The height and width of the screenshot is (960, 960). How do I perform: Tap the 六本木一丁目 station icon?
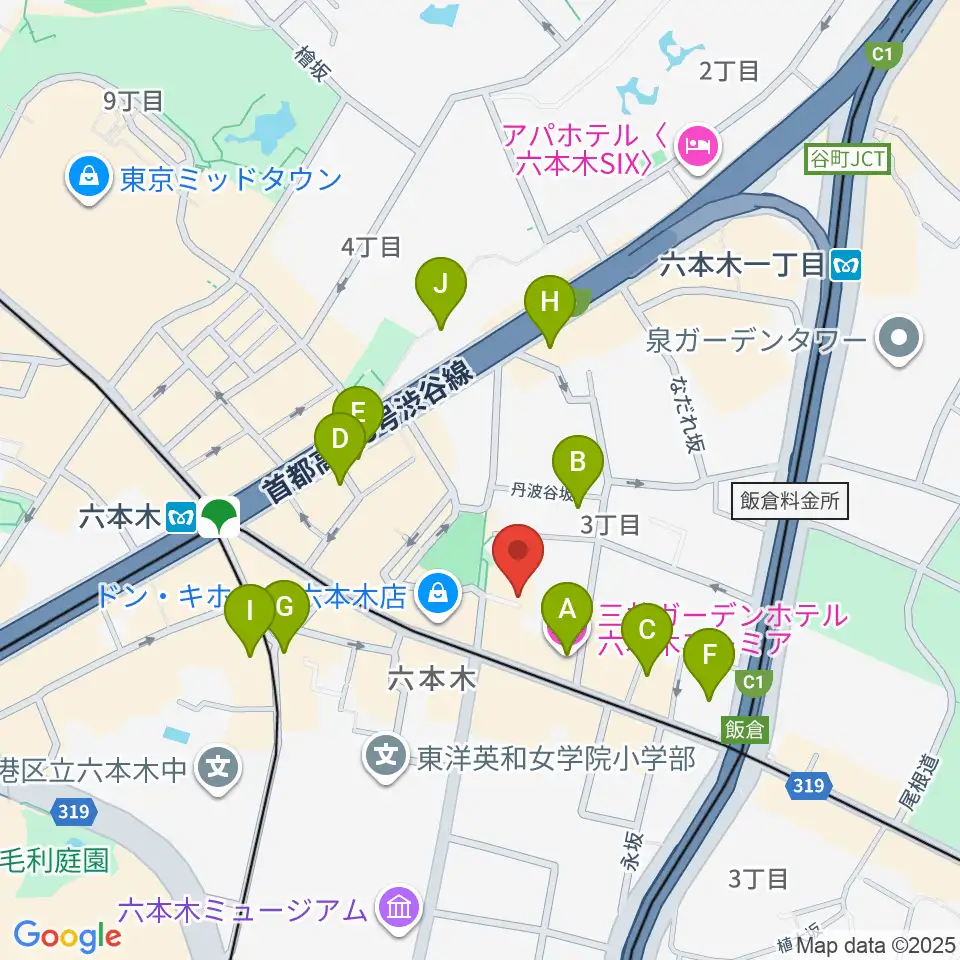coord(847,266)
